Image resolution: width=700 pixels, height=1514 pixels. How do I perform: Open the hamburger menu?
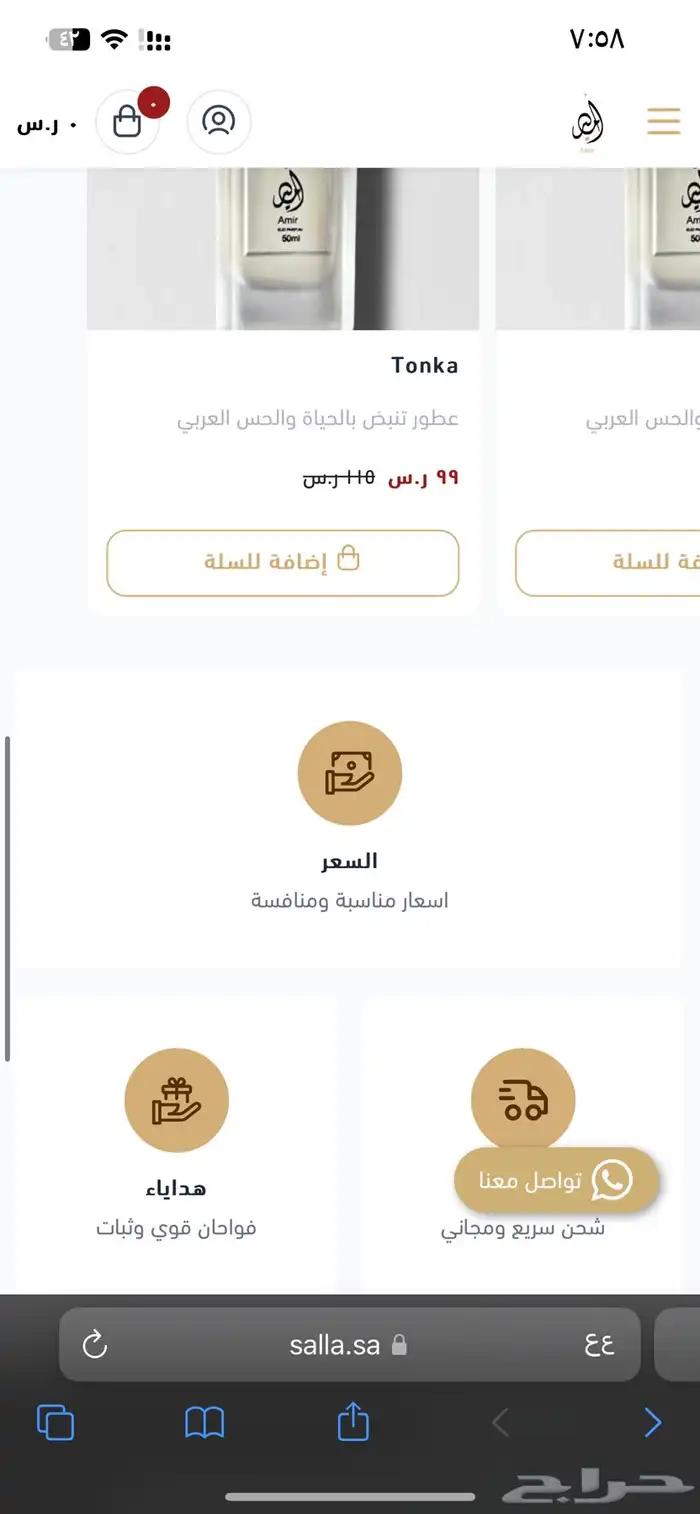[663, 122]
